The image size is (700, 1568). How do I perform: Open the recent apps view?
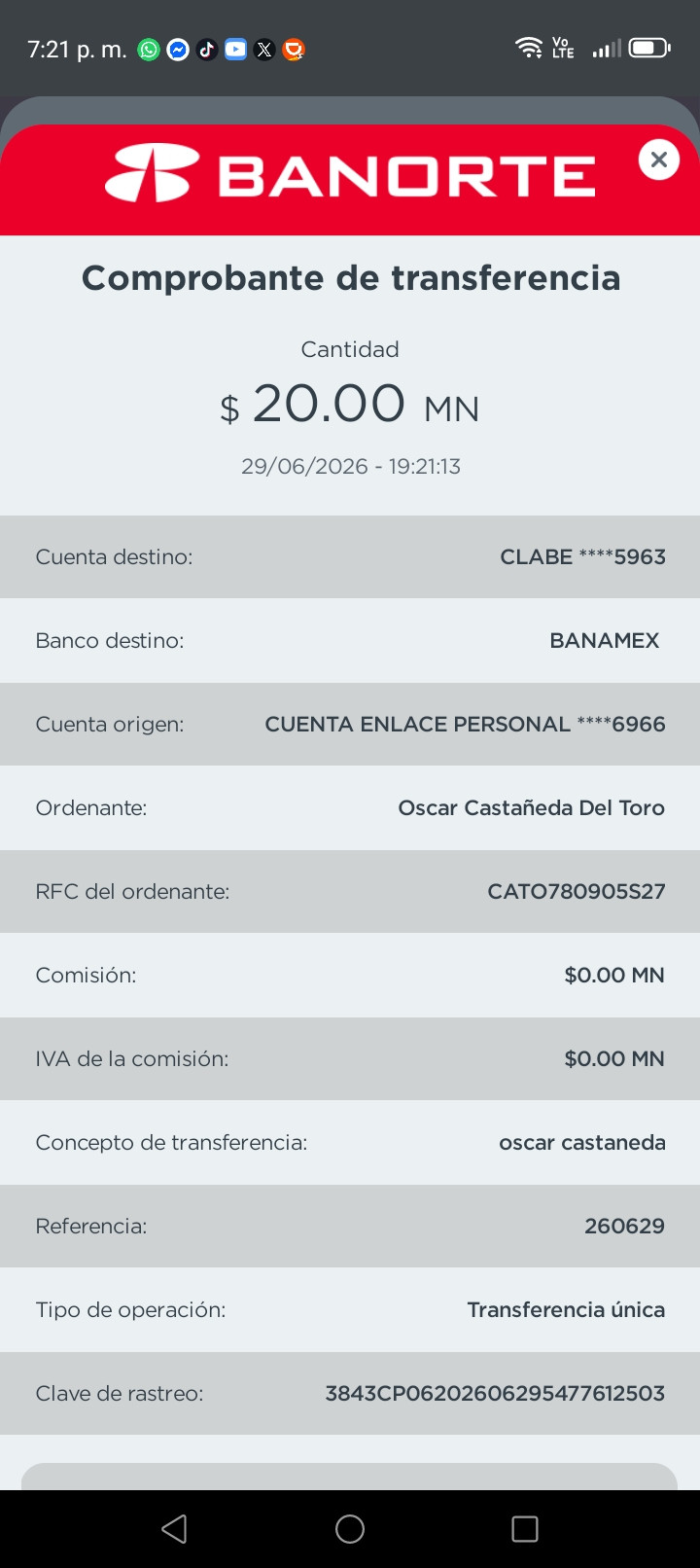tap(525, 1529)
